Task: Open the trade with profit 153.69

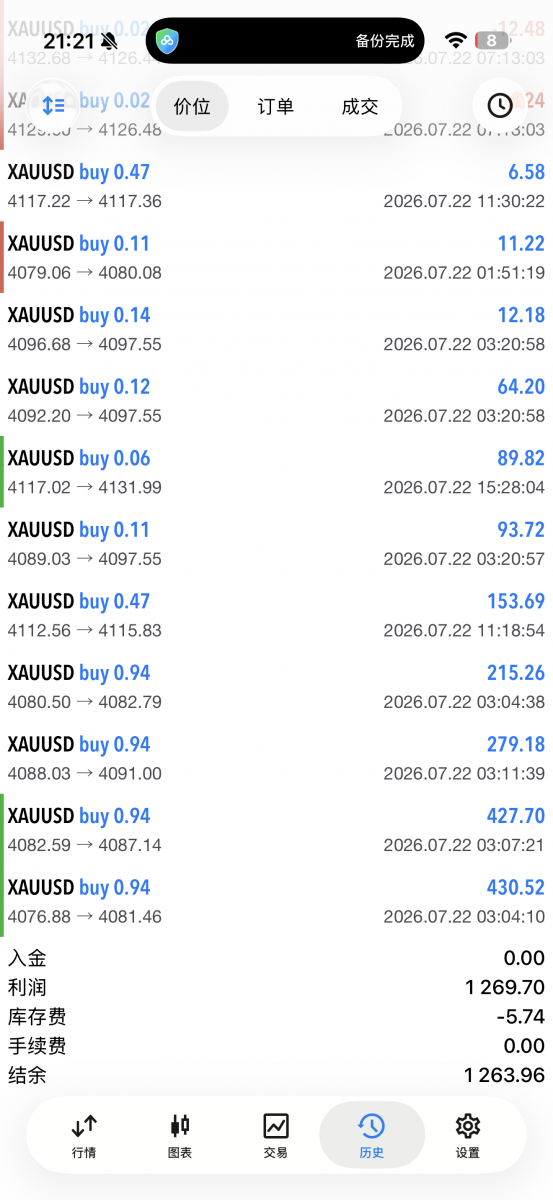Action: tap(276, 615)
